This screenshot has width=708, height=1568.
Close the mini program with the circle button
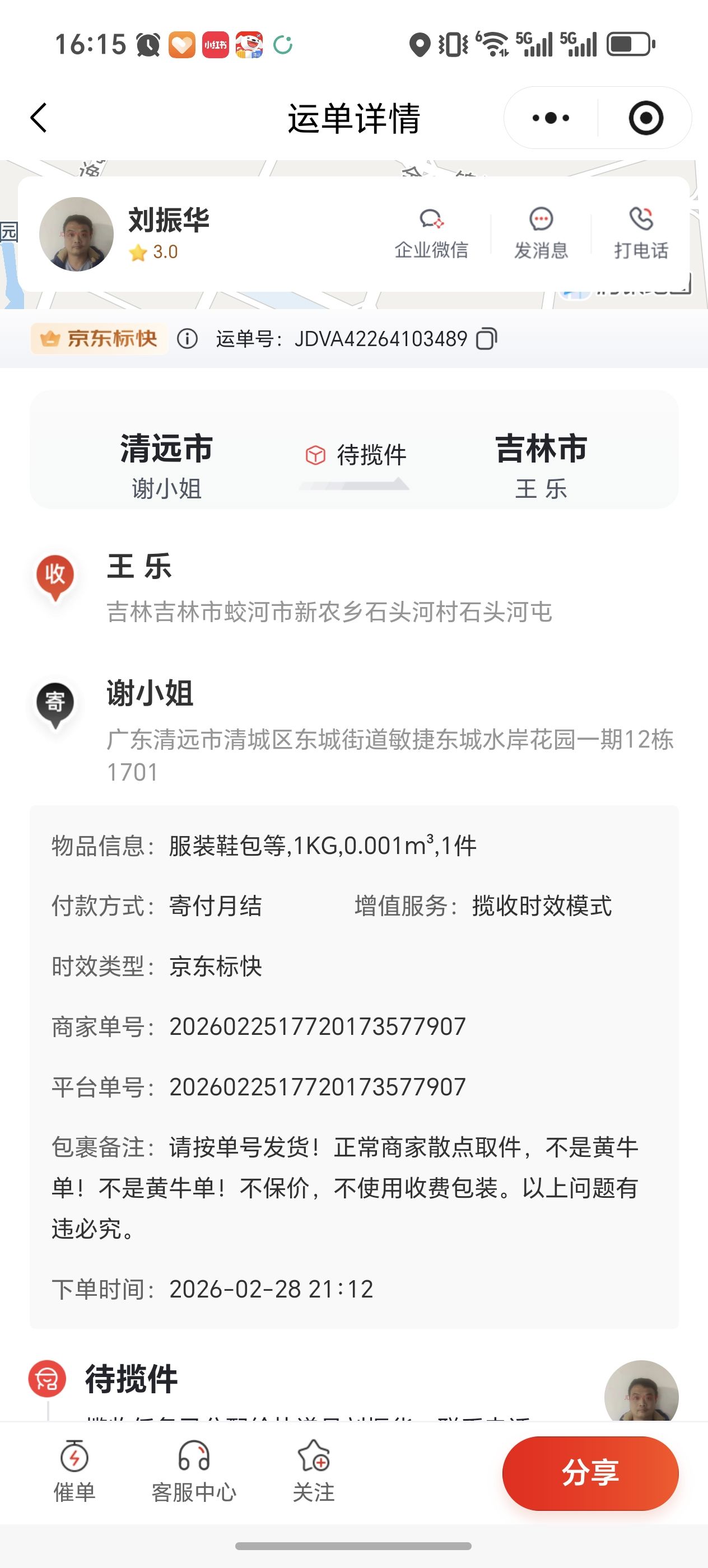pyautogui.click(x=645, y=118)
